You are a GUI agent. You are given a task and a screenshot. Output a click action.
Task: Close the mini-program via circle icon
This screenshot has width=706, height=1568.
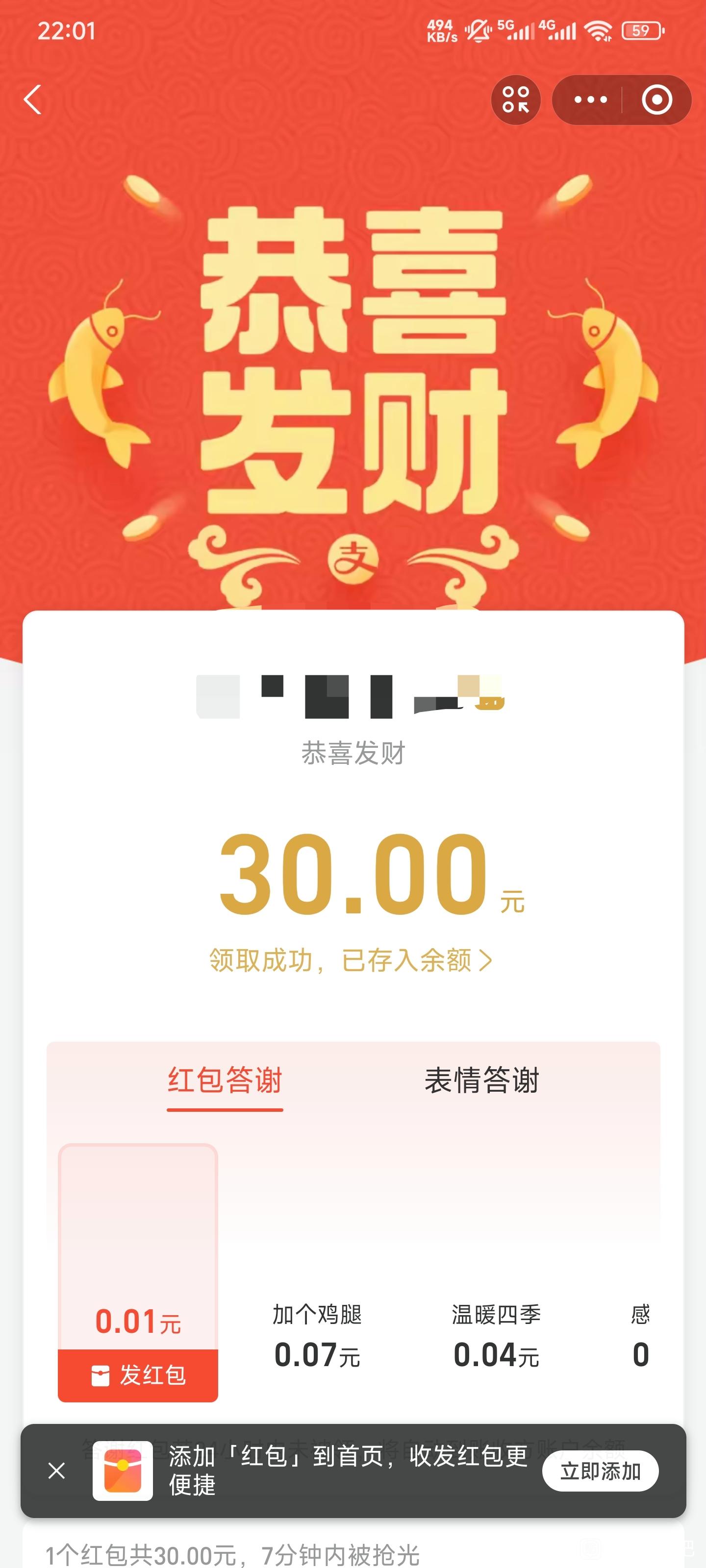[x=656, y=100]
